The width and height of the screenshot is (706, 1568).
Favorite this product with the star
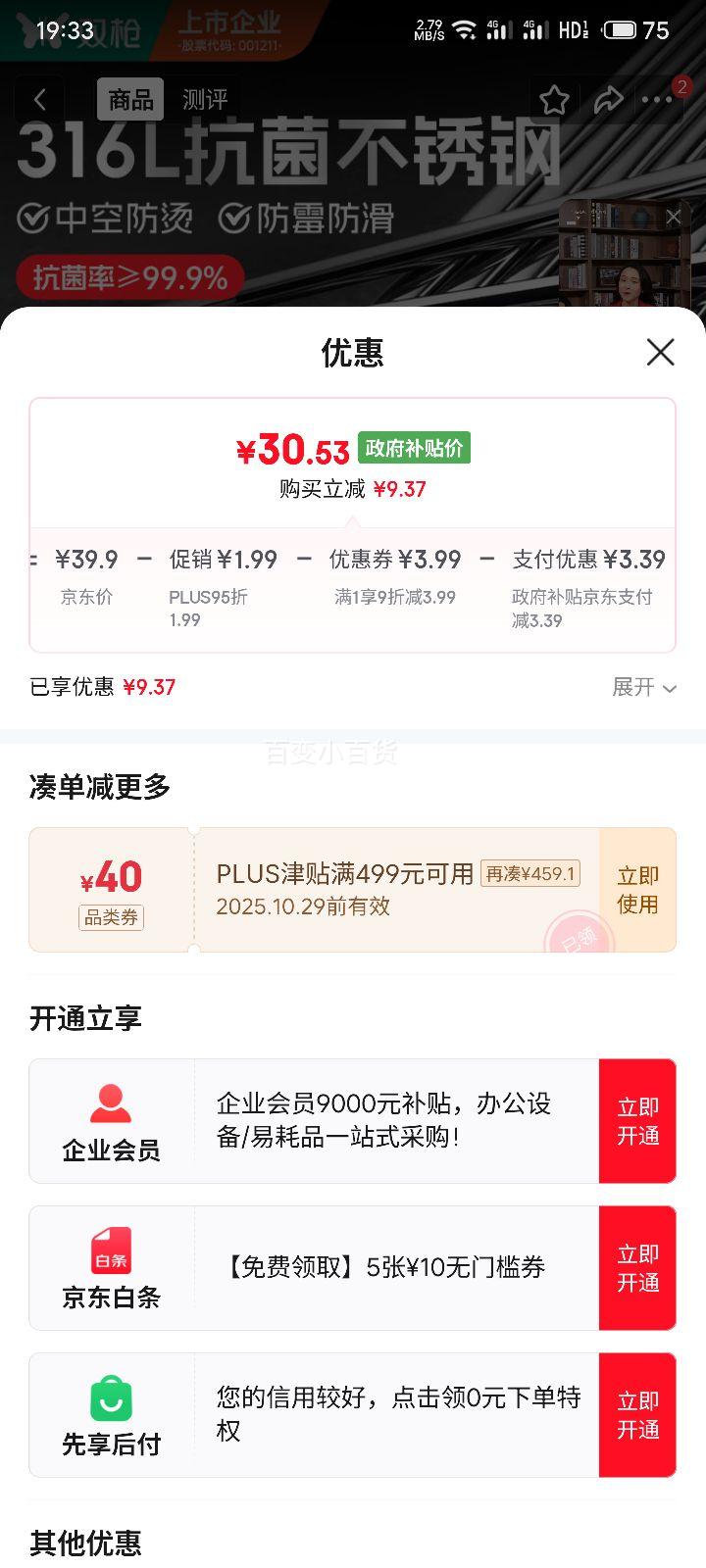click(554, 99)
